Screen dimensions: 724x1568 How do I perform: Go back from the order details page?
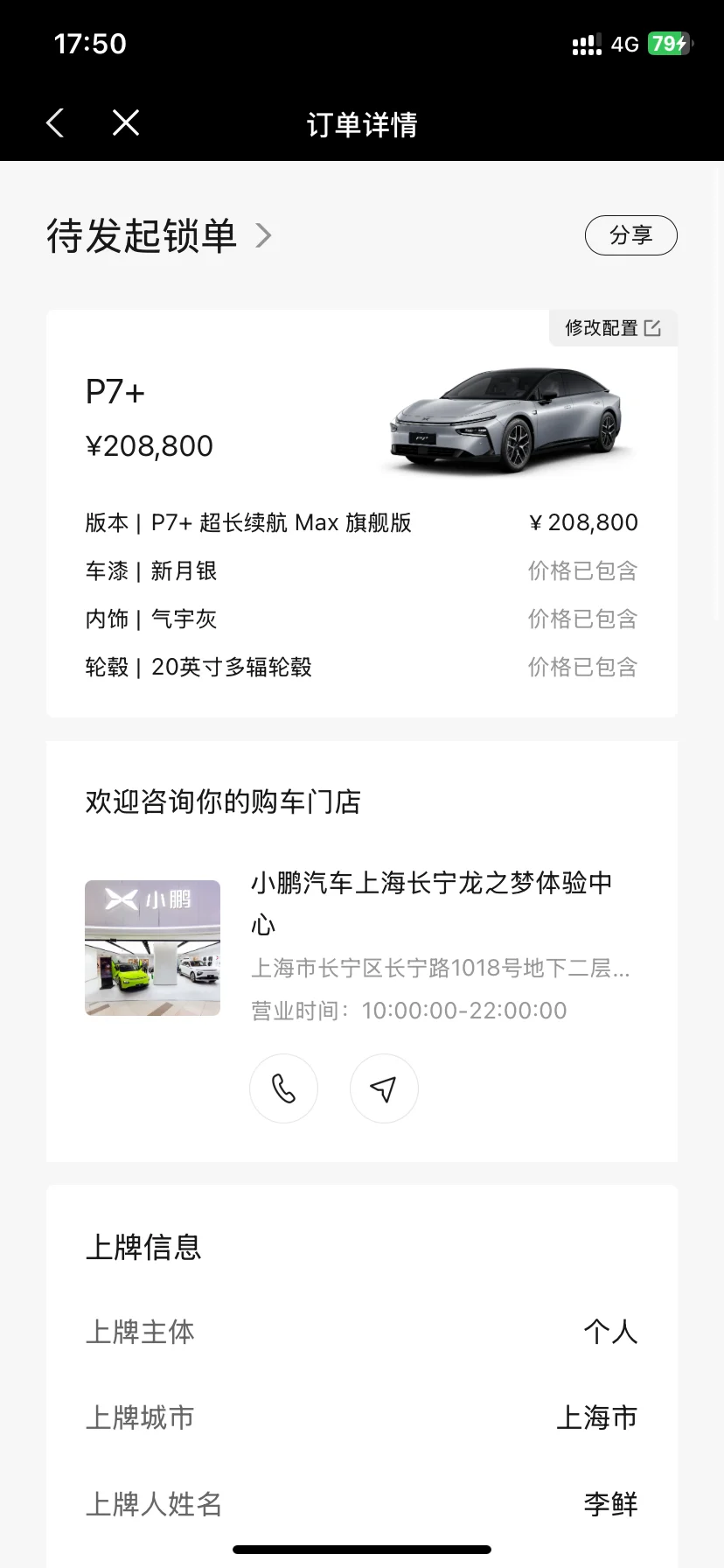[55, 123]
